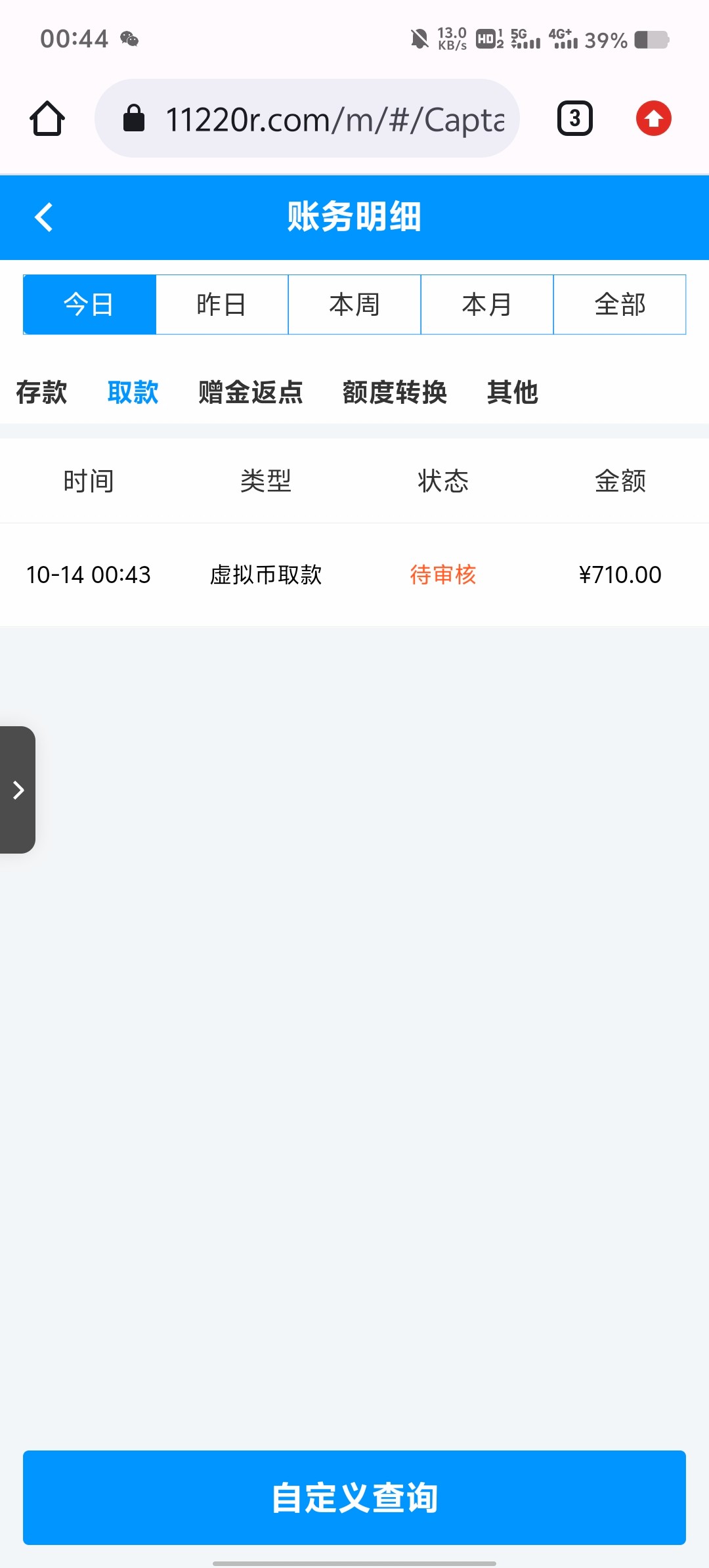Switch to 额度转换 tab
This screenshot has width=709, height=1568.
[x=395, y=393]
